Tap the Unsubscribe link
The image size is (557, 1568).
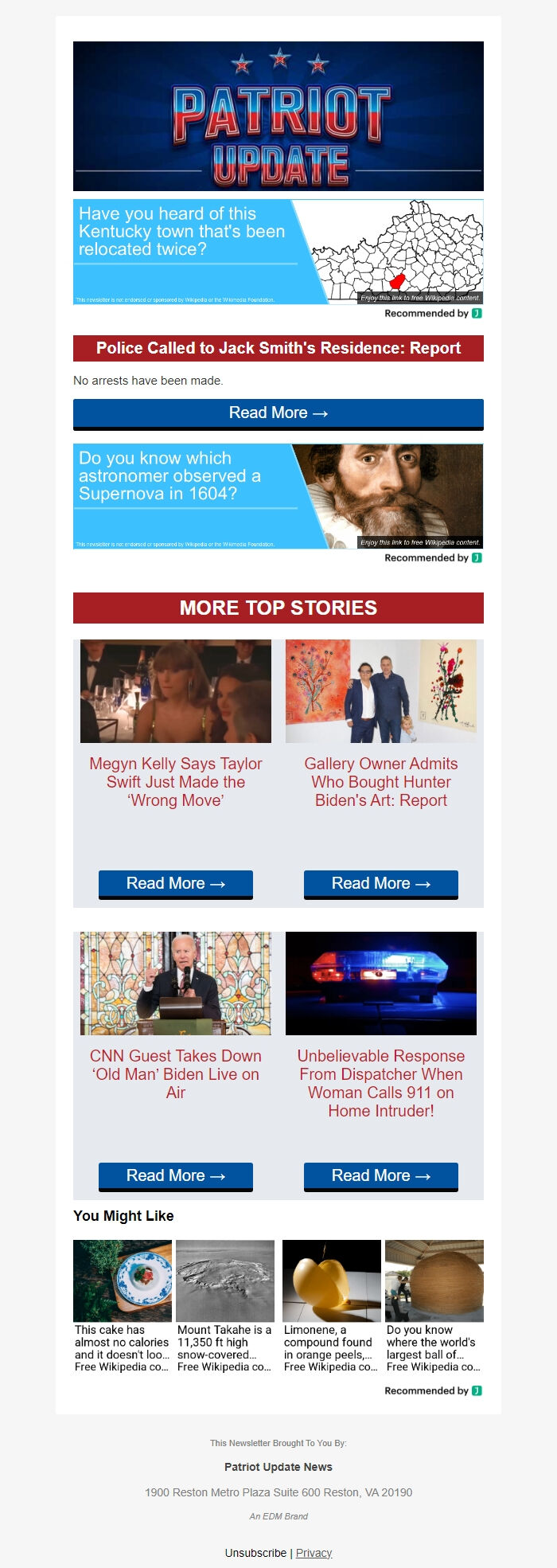point(255,1553)
